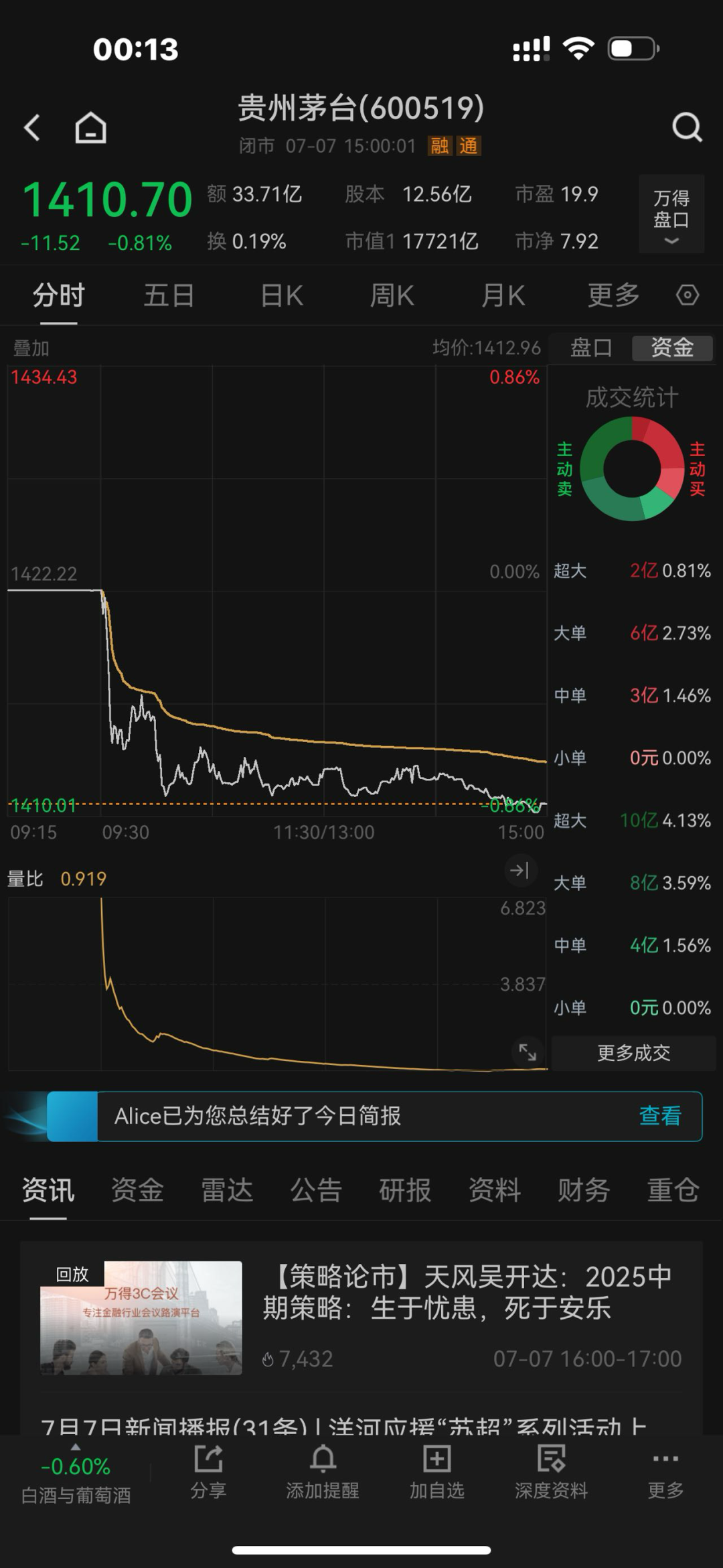Go back using the back arrow
The height and width of the screenshot is (1568, 723).
[x=32, y=127]
